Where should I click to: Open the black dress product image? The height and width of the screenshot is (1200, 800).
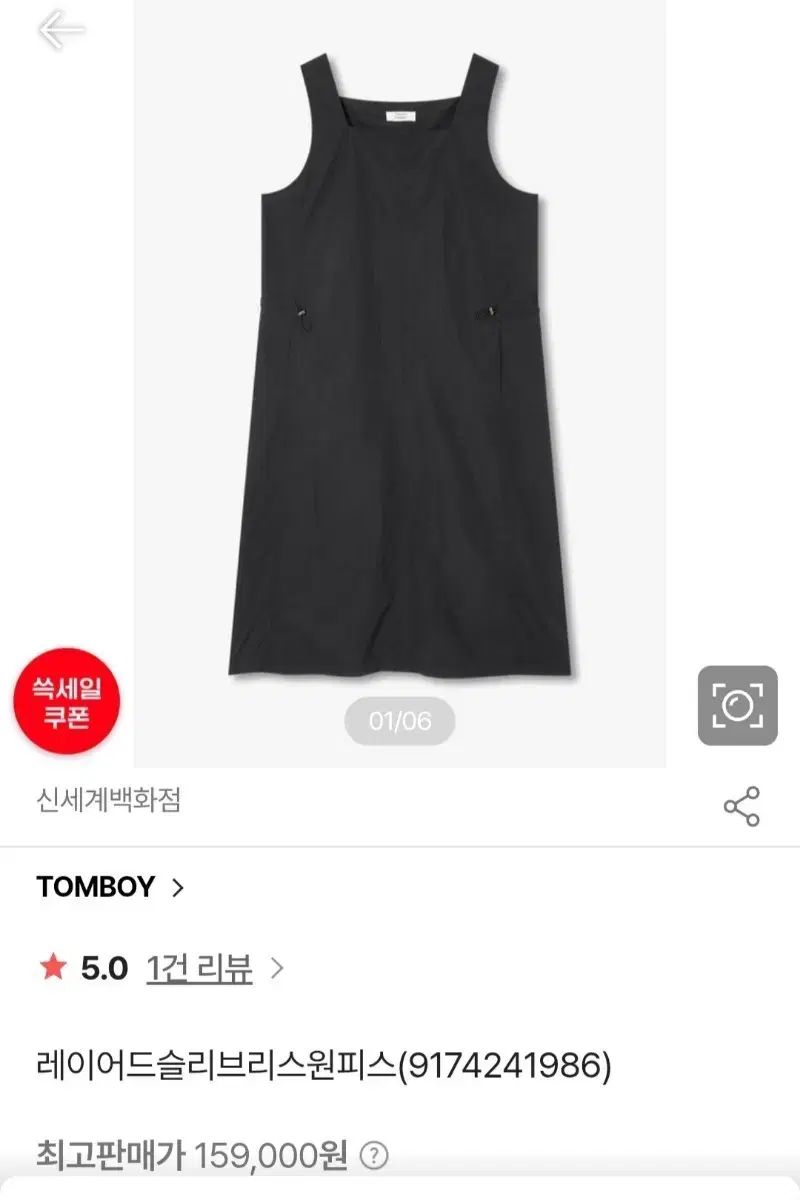click(x=400, y=370)
